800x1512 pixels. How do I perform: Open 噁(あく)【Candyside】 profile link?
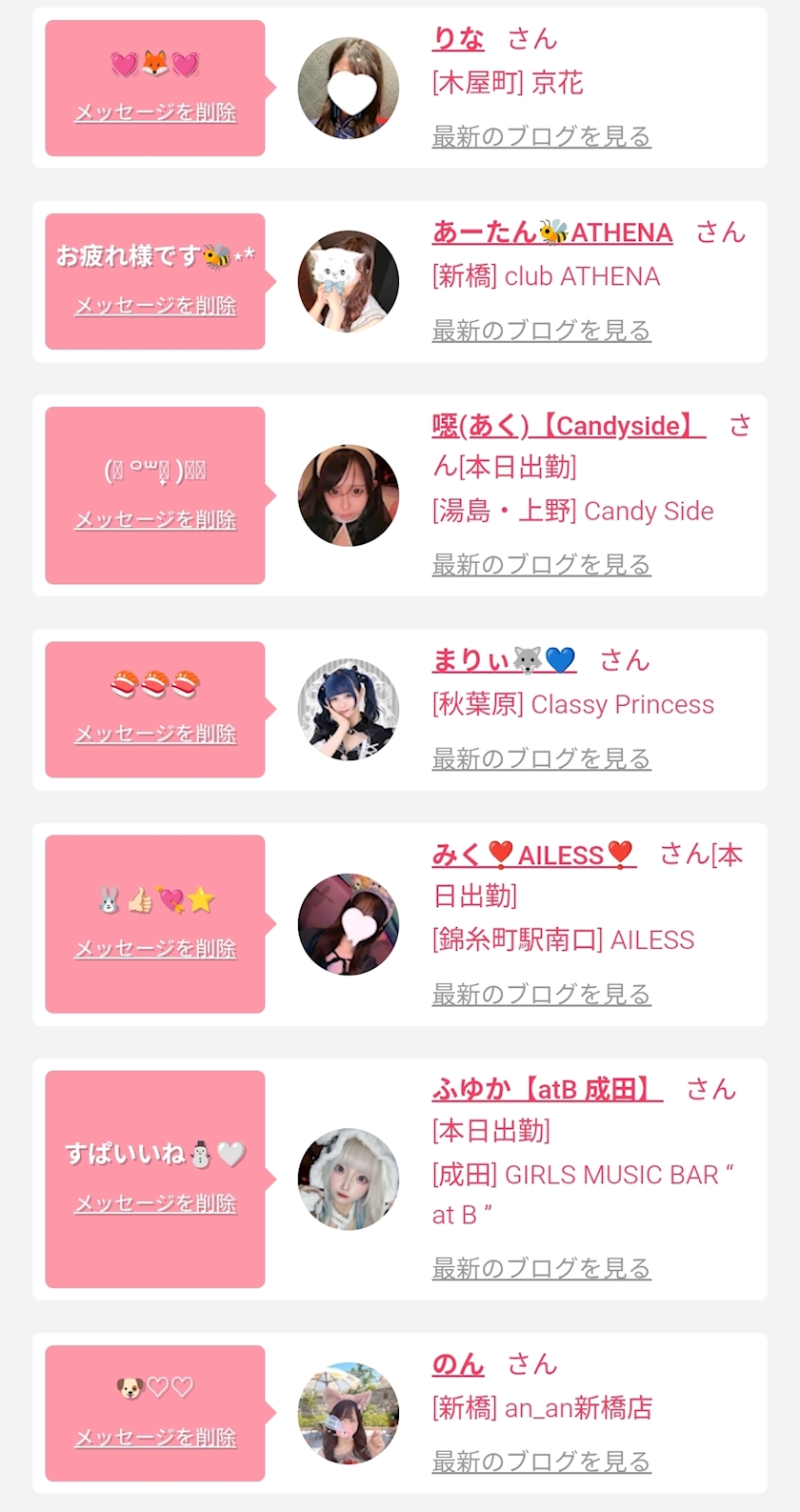point(568,426)
